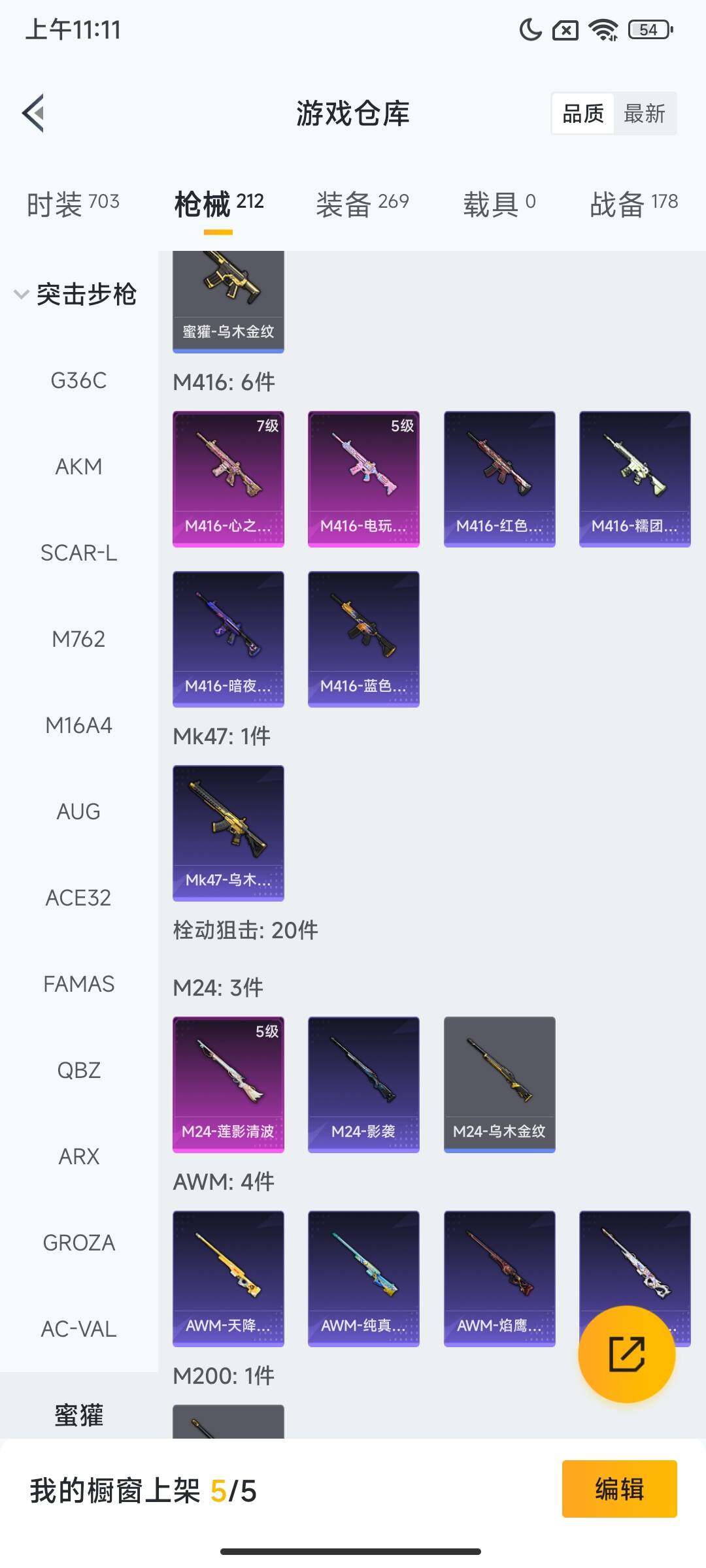Viewport: 706px width, 1568px height.
Task: Select FAMAS in the sidebar
Action: tap(78, 984)
